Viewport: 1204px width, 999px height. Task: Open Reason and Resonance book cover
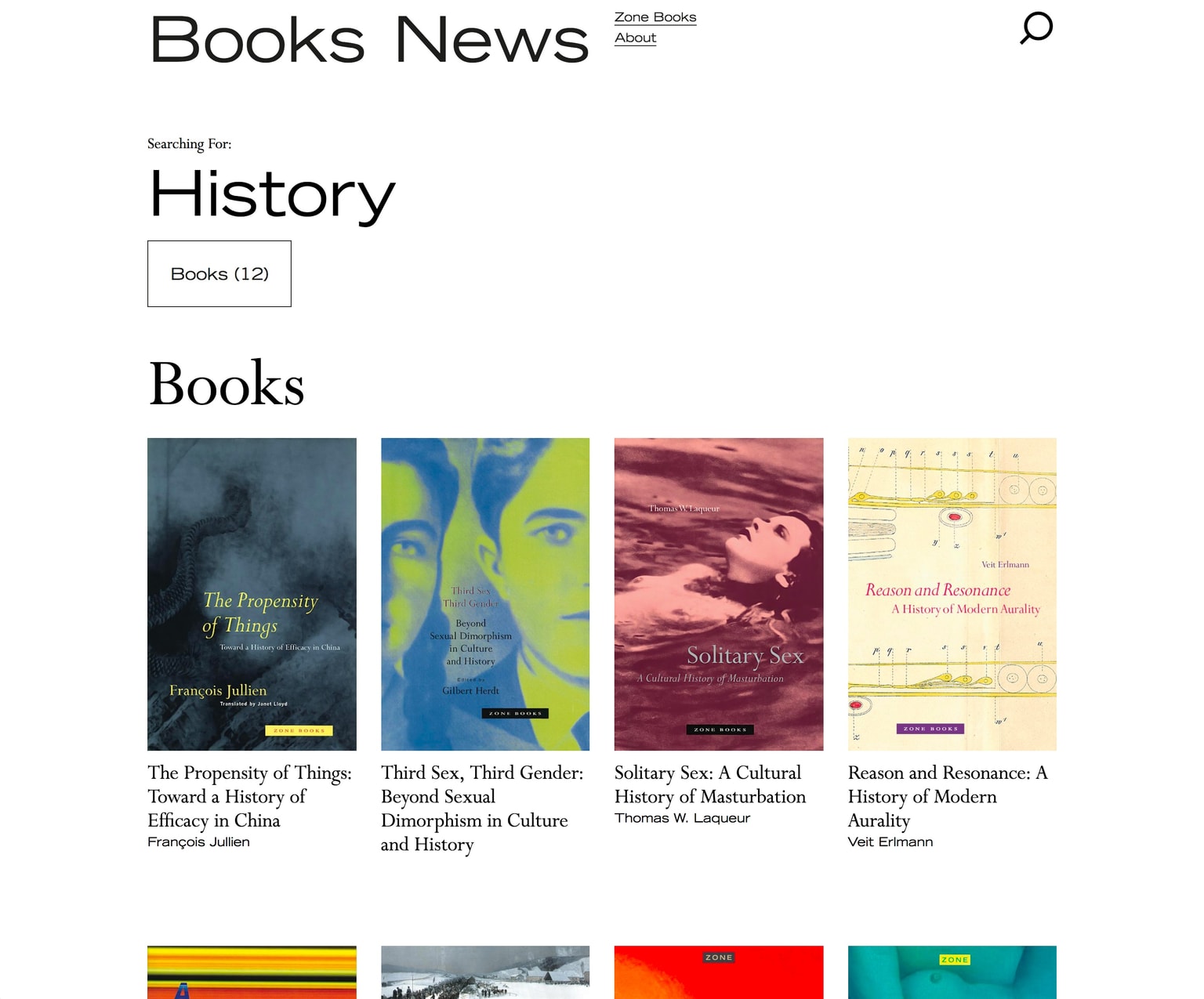point(952,593)
